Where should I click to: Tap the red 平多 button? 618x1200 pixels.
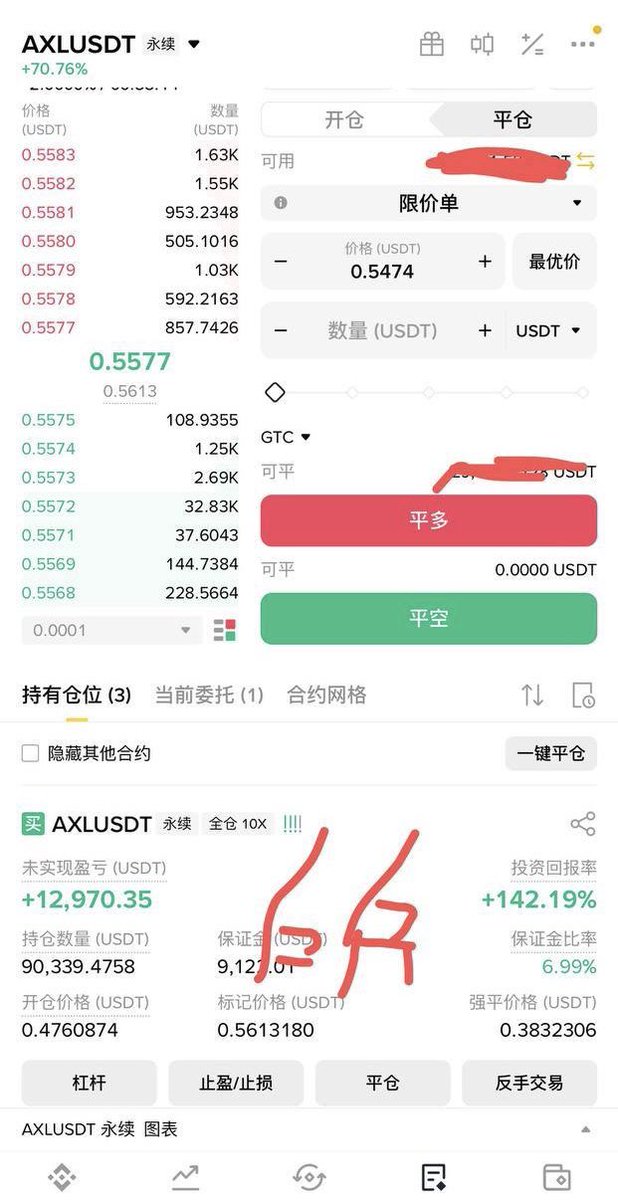point(428,521)
